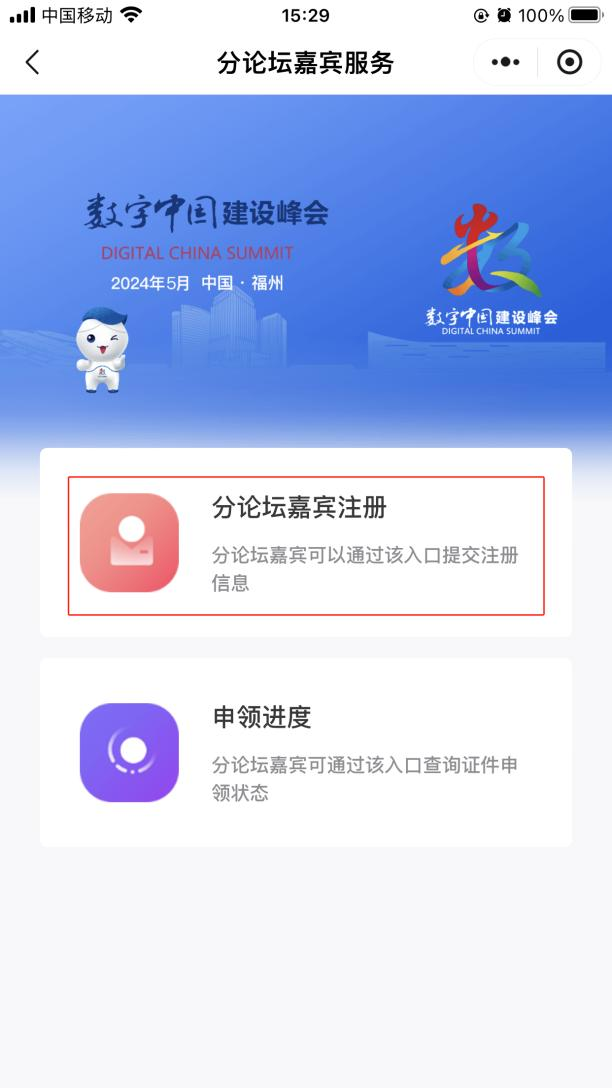612x1088 pixels.
Task: Check application status via 申领进度
Action: [306, 752]
